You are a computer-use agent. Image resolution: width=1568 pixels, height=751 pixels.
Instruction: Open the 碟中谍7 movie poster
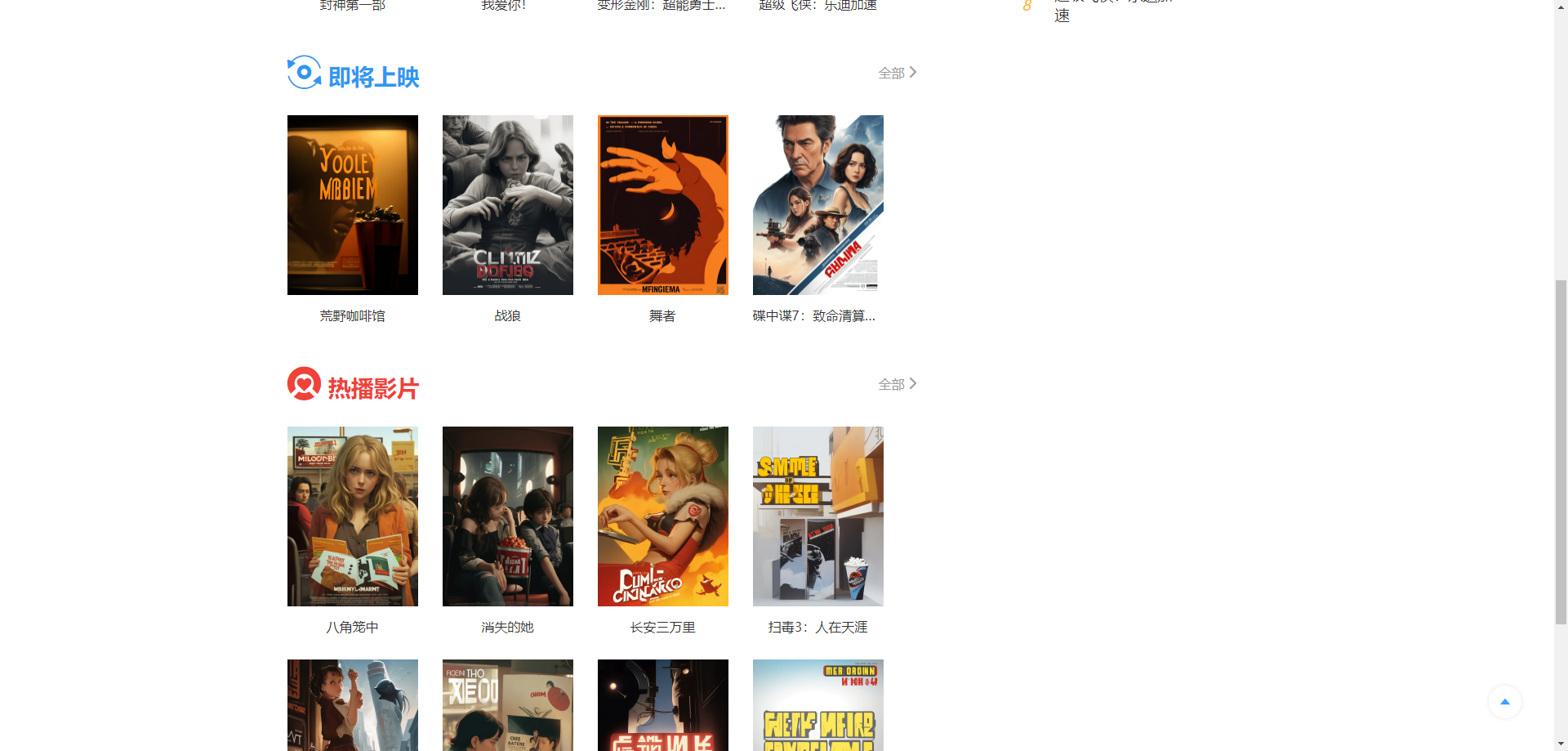click(818, 205)
